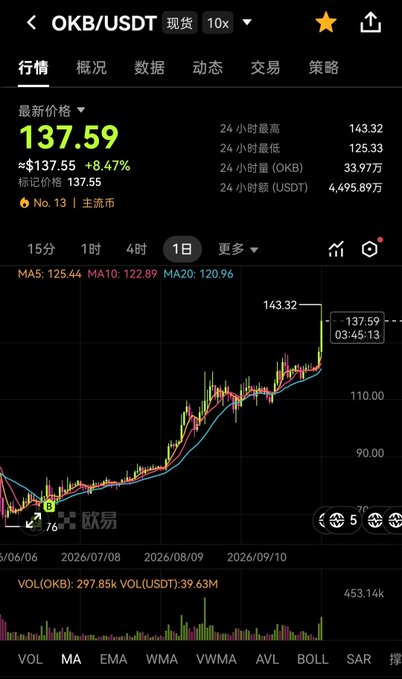This screenshot has width=402, height=679.
Task: Expand 更多 interval options
Action: click(238, 249)
